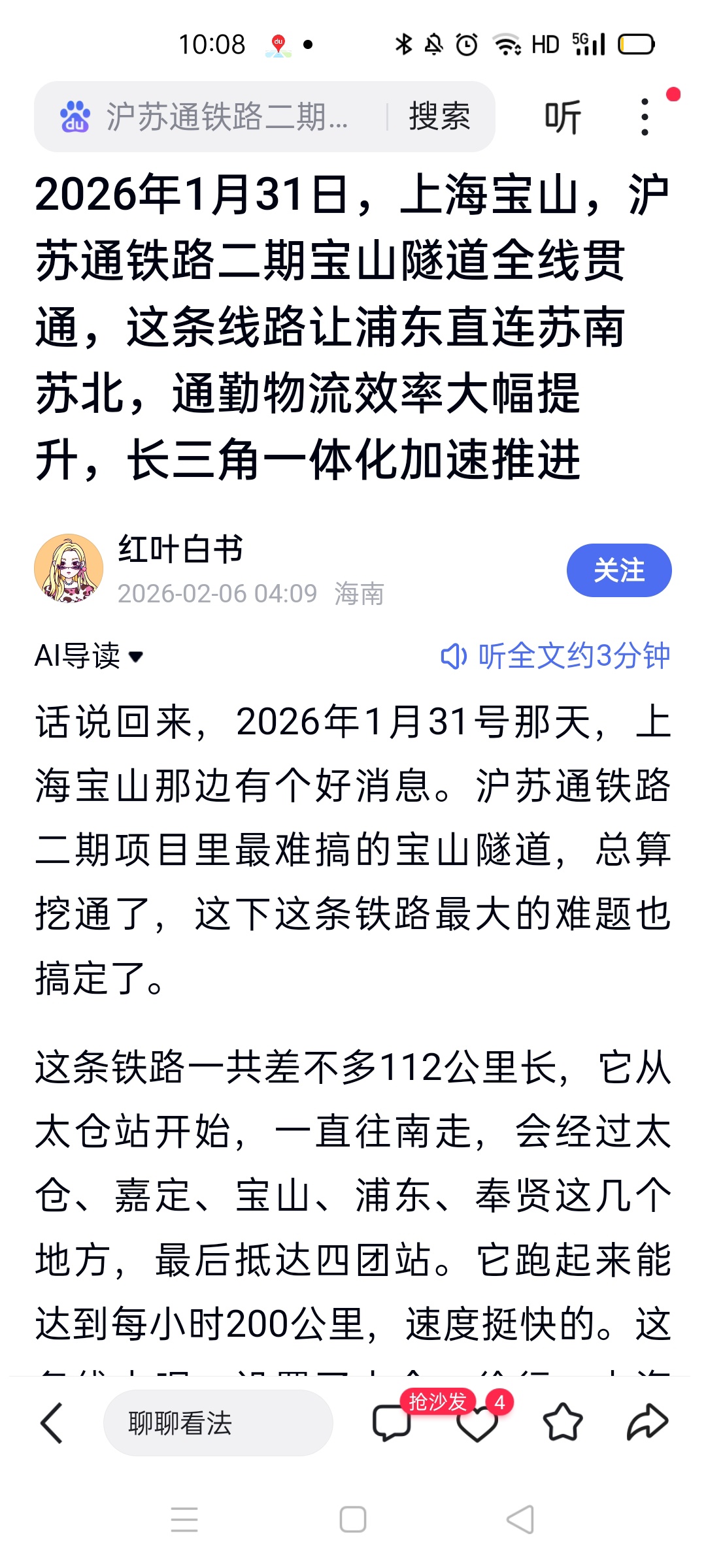The width and height of the screenshot is (706, 1568).
Task: Bookmark this article with the star
Action: click(x=562, y=1422)
